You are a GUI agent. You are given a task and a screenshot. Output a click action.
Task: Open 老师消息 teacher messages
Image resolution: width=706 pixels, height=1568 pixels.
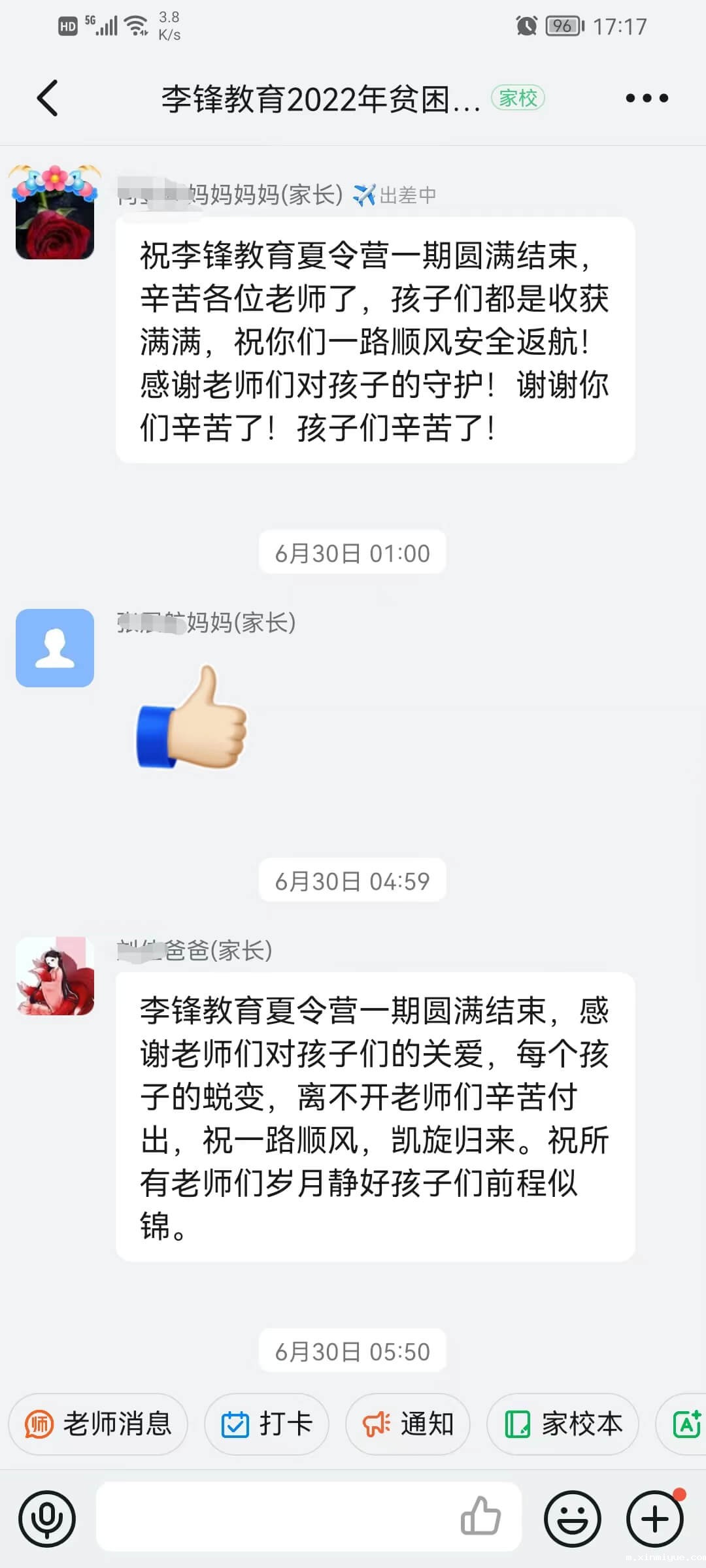pyautogui.click(x=98, y=1424)
